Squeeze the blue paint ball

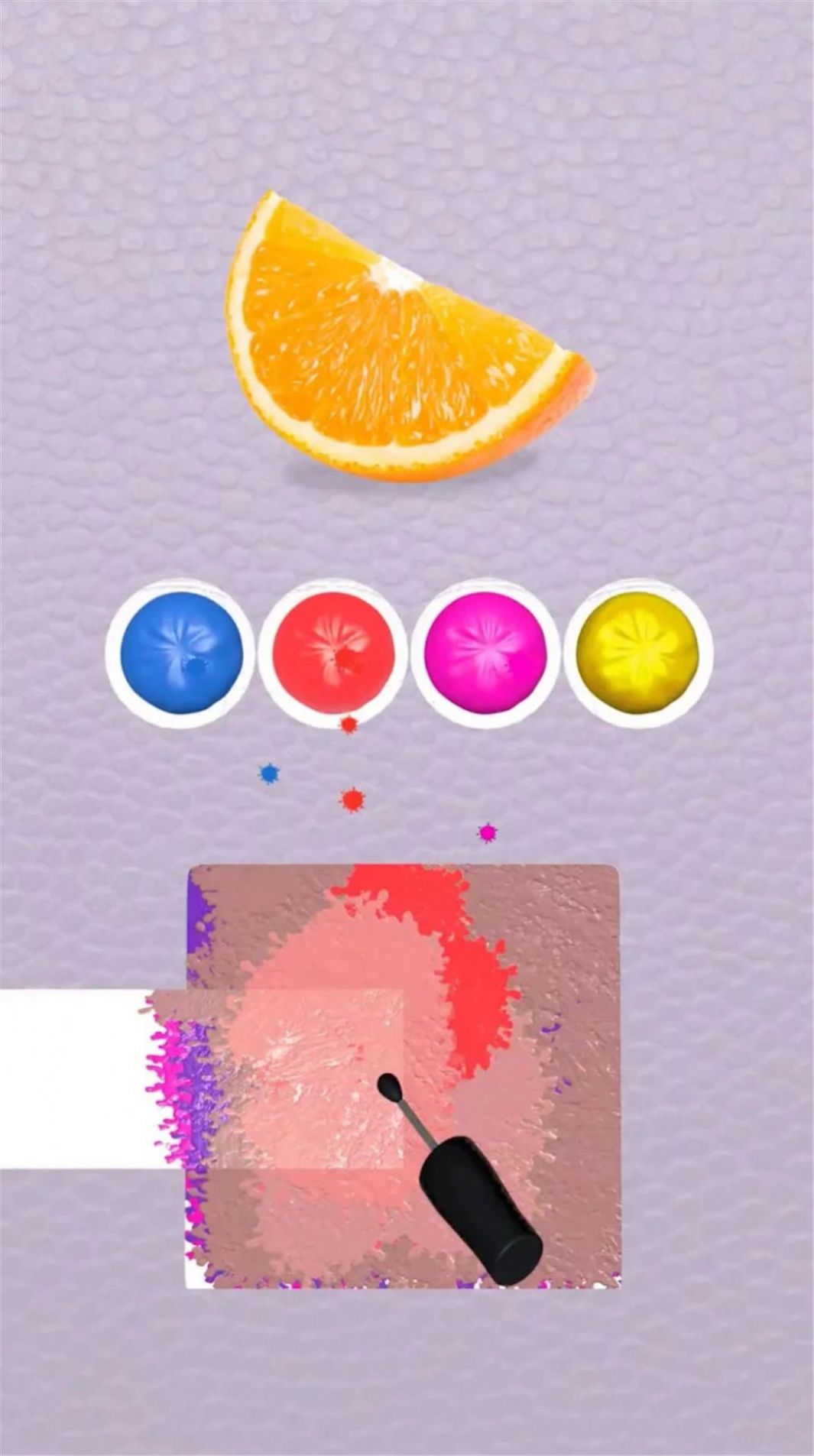[x=181, y=653]
